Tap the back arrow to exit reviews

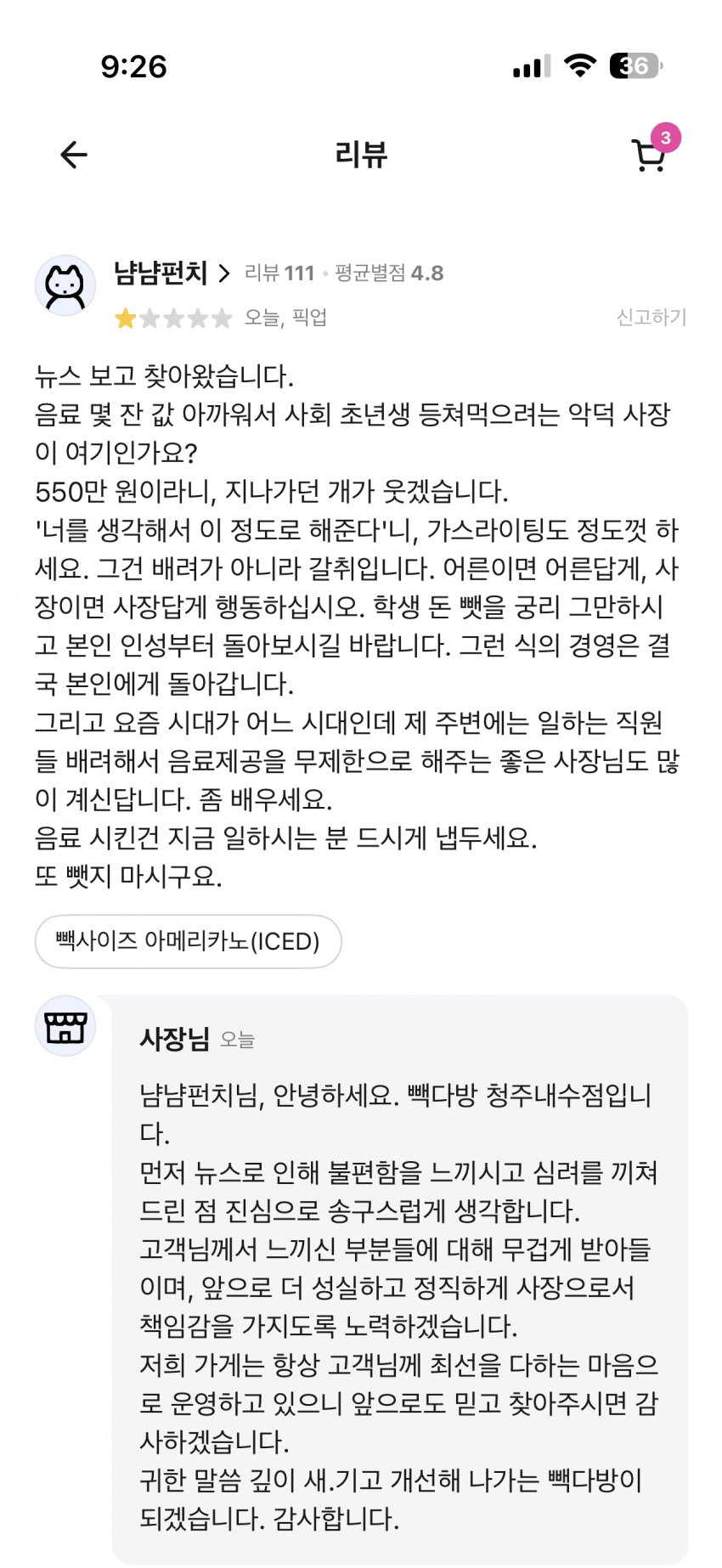(x=73, y=155)
